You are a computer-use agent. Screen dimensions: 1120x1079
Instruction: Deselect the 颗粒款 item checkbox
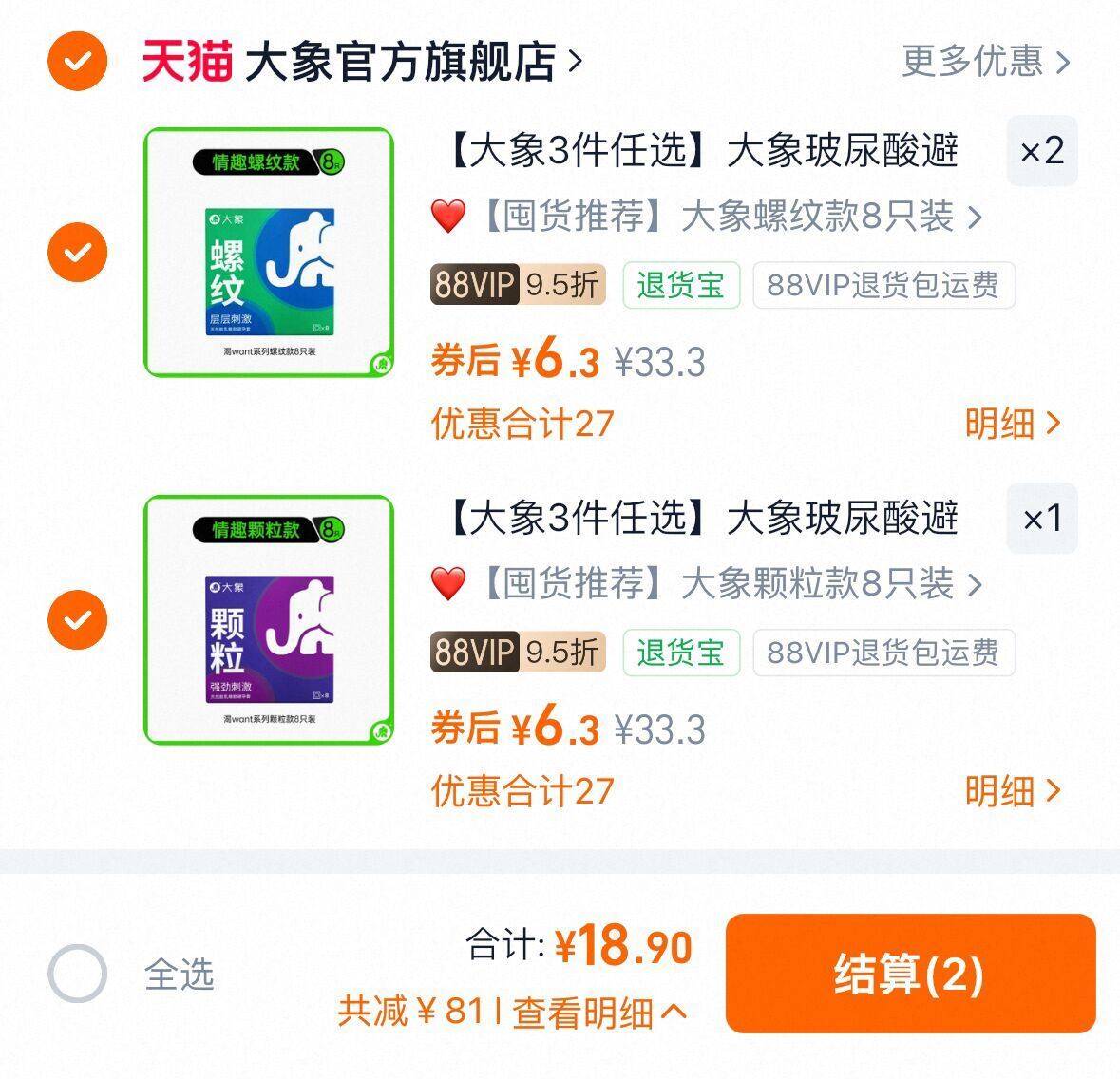pyautogui.click(x=77, y=619)
